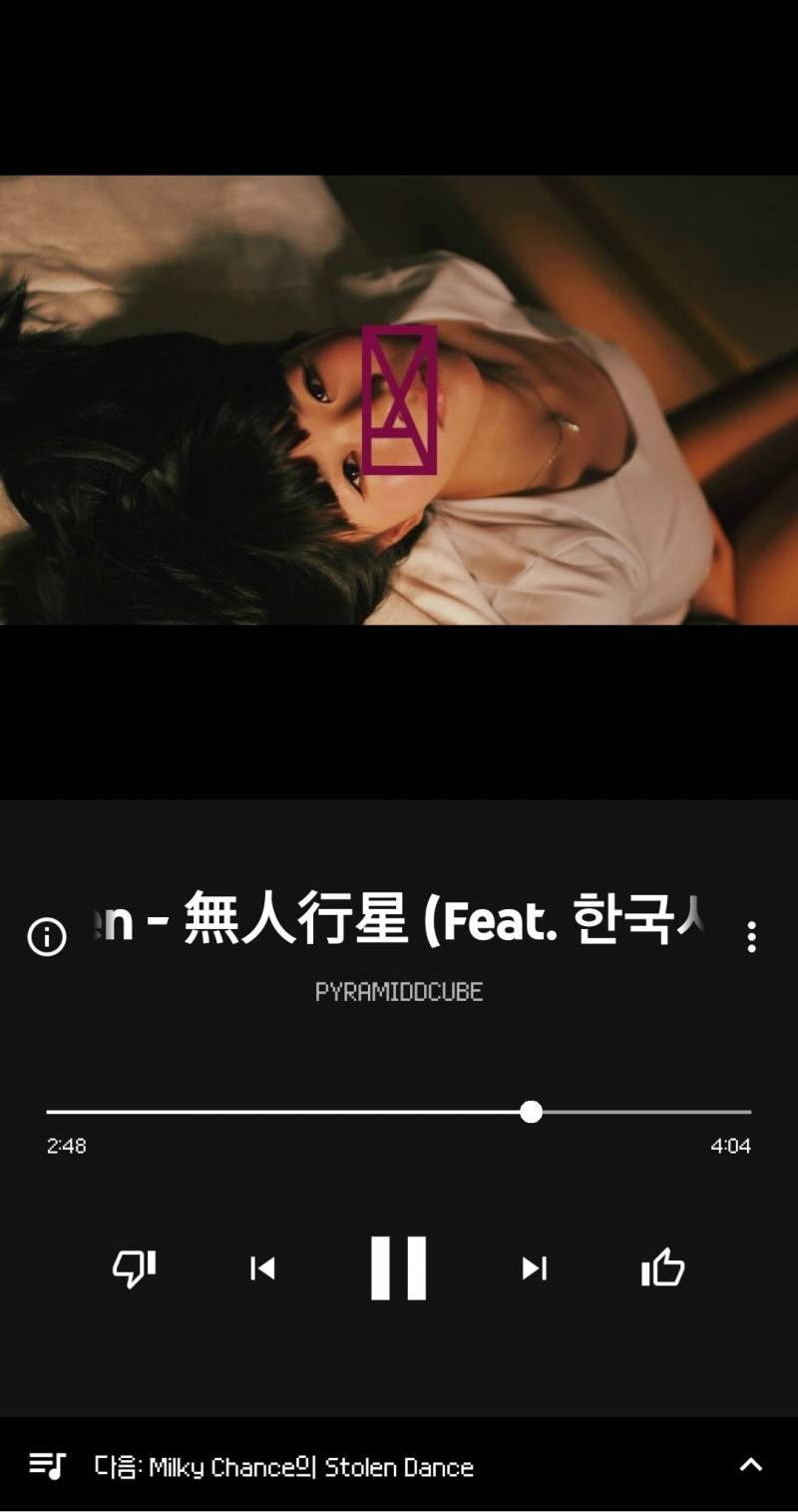The image size is (798, 1512).
Task: Dislike the current song
Action: click(134, 1267)
